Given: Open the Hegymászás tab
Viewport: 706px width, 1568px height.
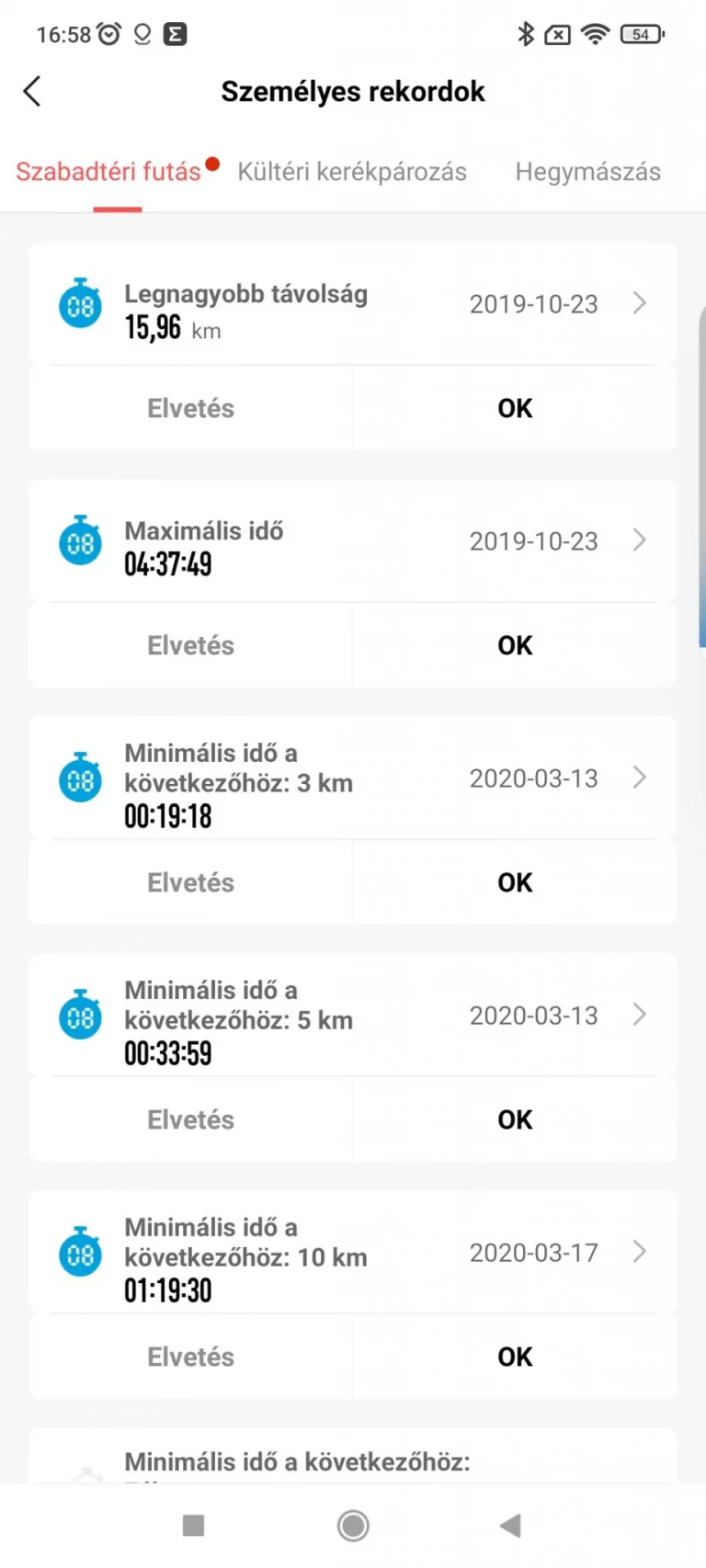Looking at the screenshot, I should tap(587, 172).
